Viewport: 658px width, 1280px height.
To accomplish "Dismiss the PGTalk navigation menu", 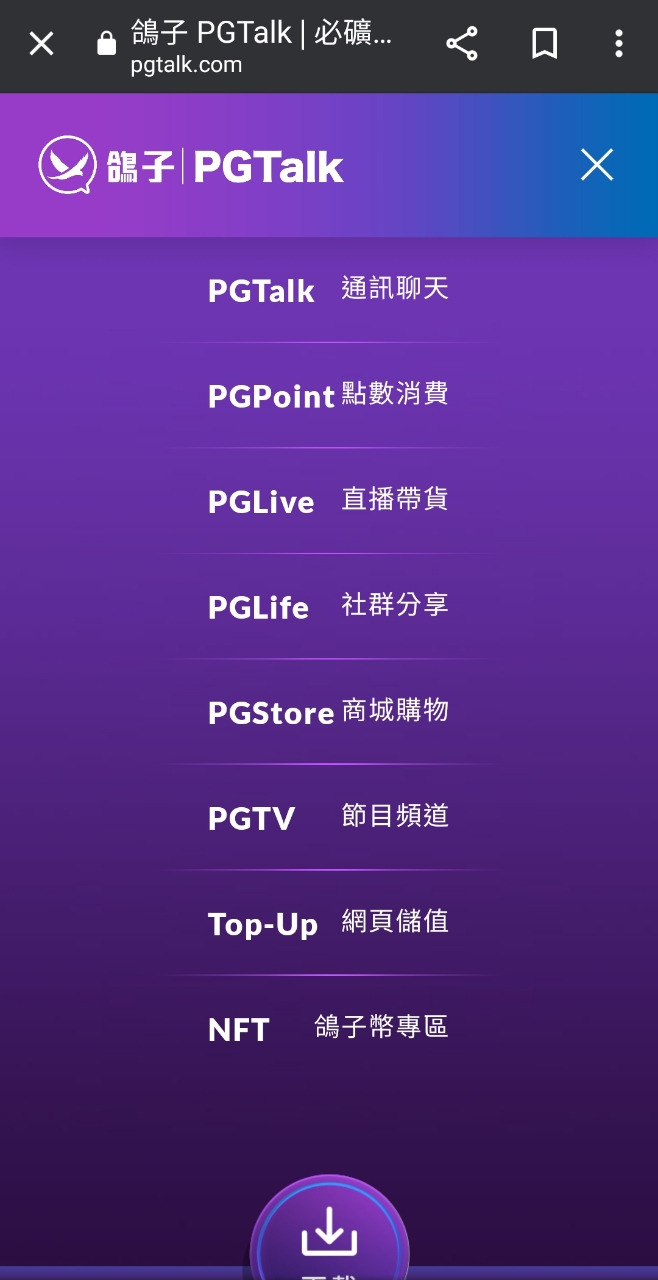I will (597, 165).
